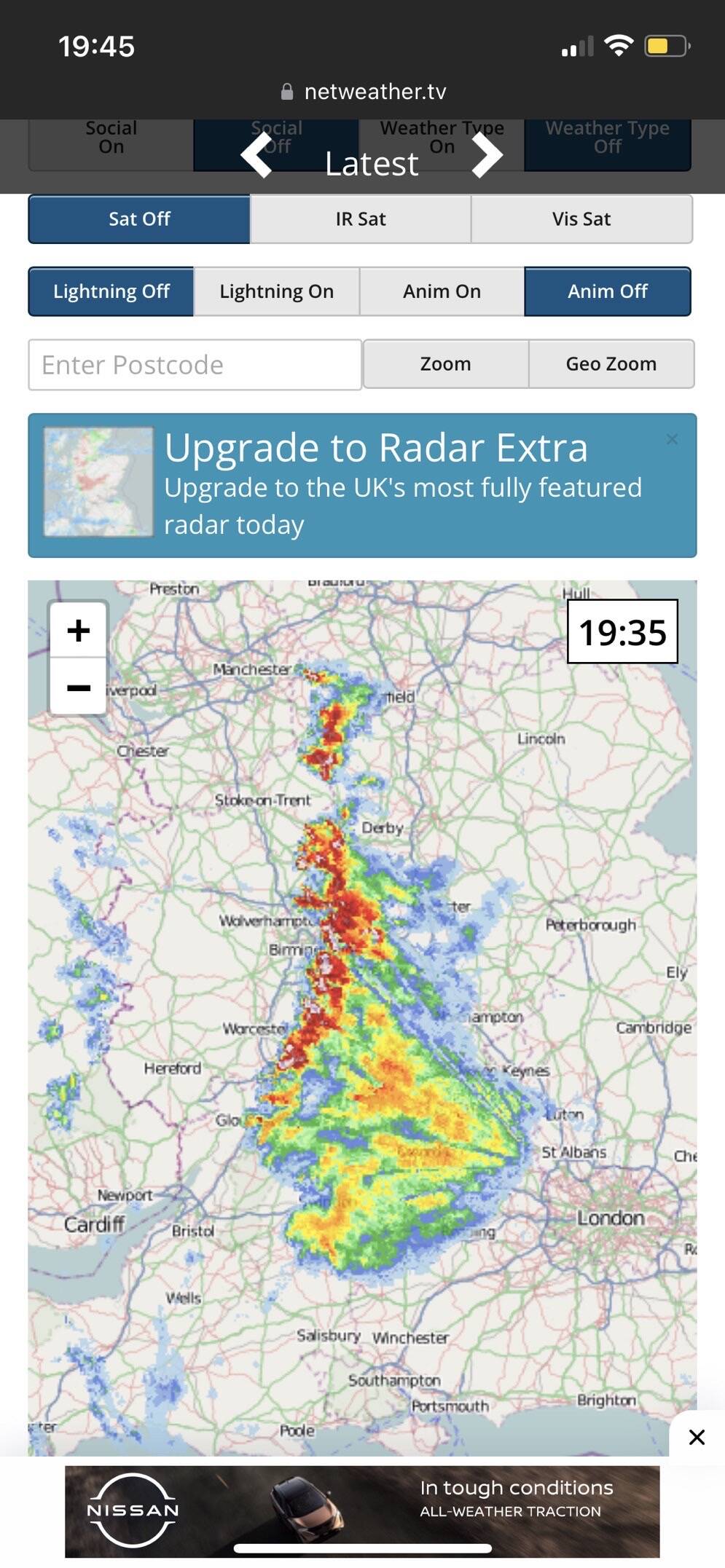Switch to Vis Sat view

[x=581, y=218]
